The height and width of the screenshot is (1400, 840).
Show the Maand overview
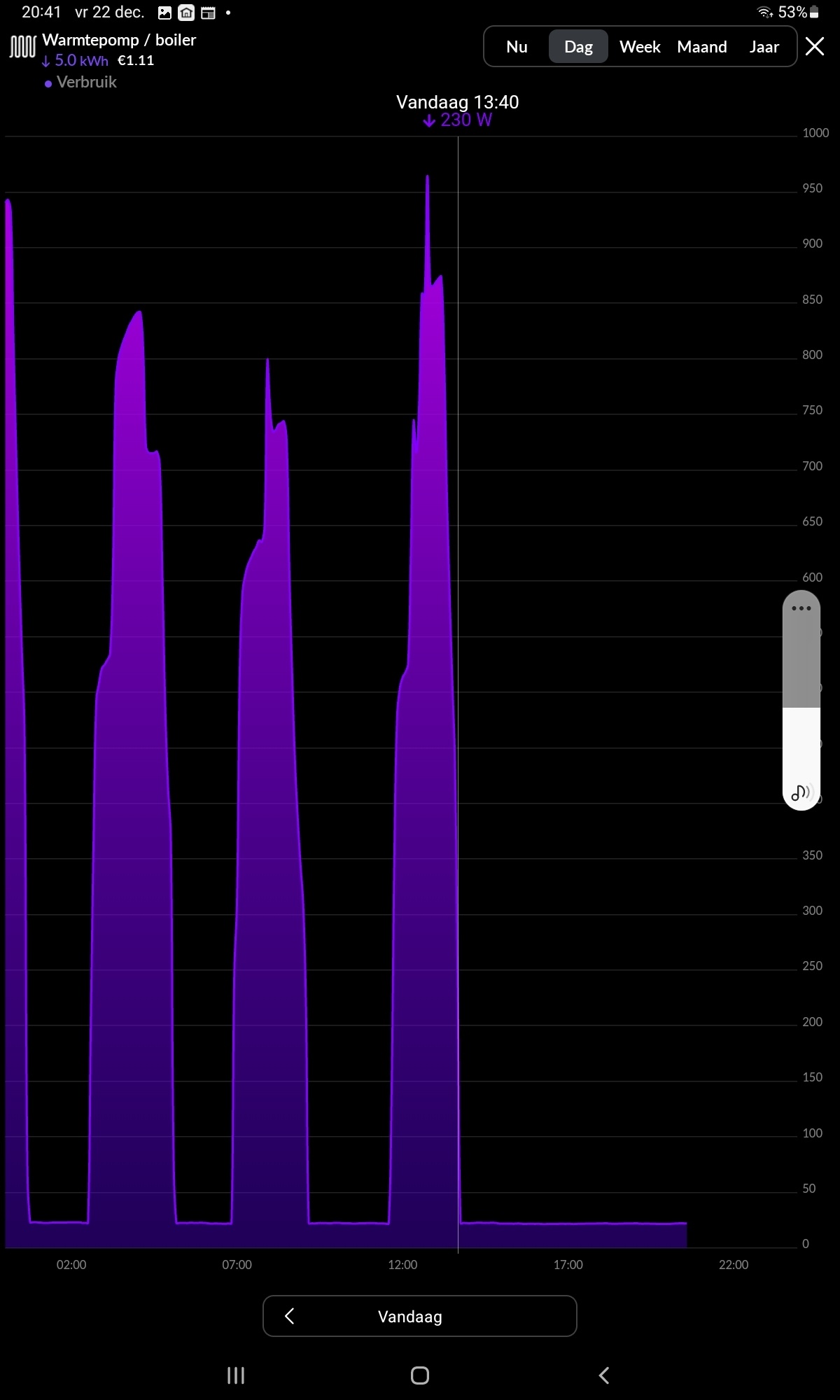[702, 47]
